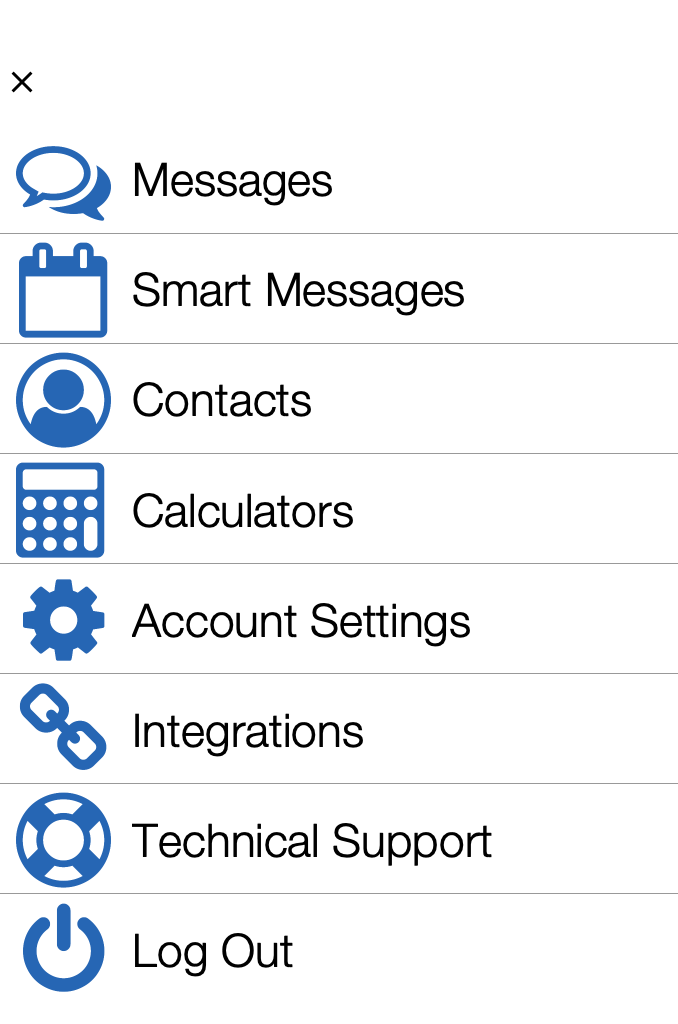Select Calculators from the menu
Screen dimensions: 678x1024
[x=243, y=511]
